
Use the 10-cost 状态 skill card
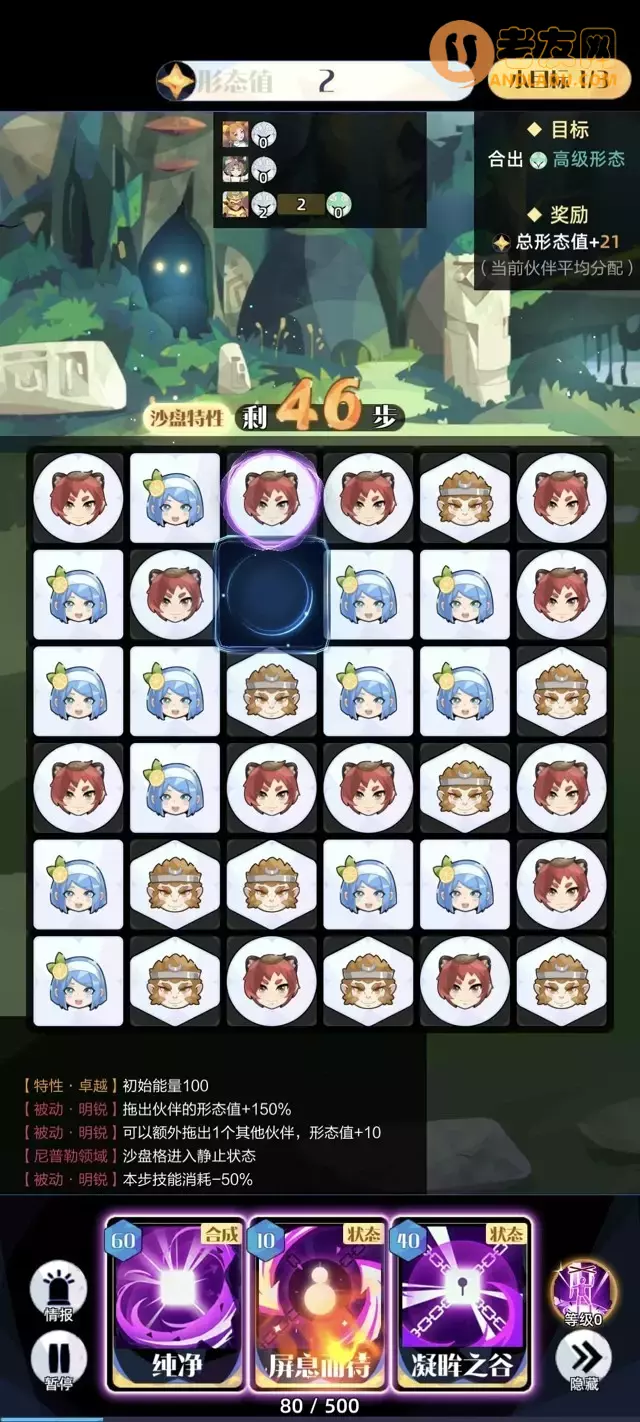coord(317,1303)
